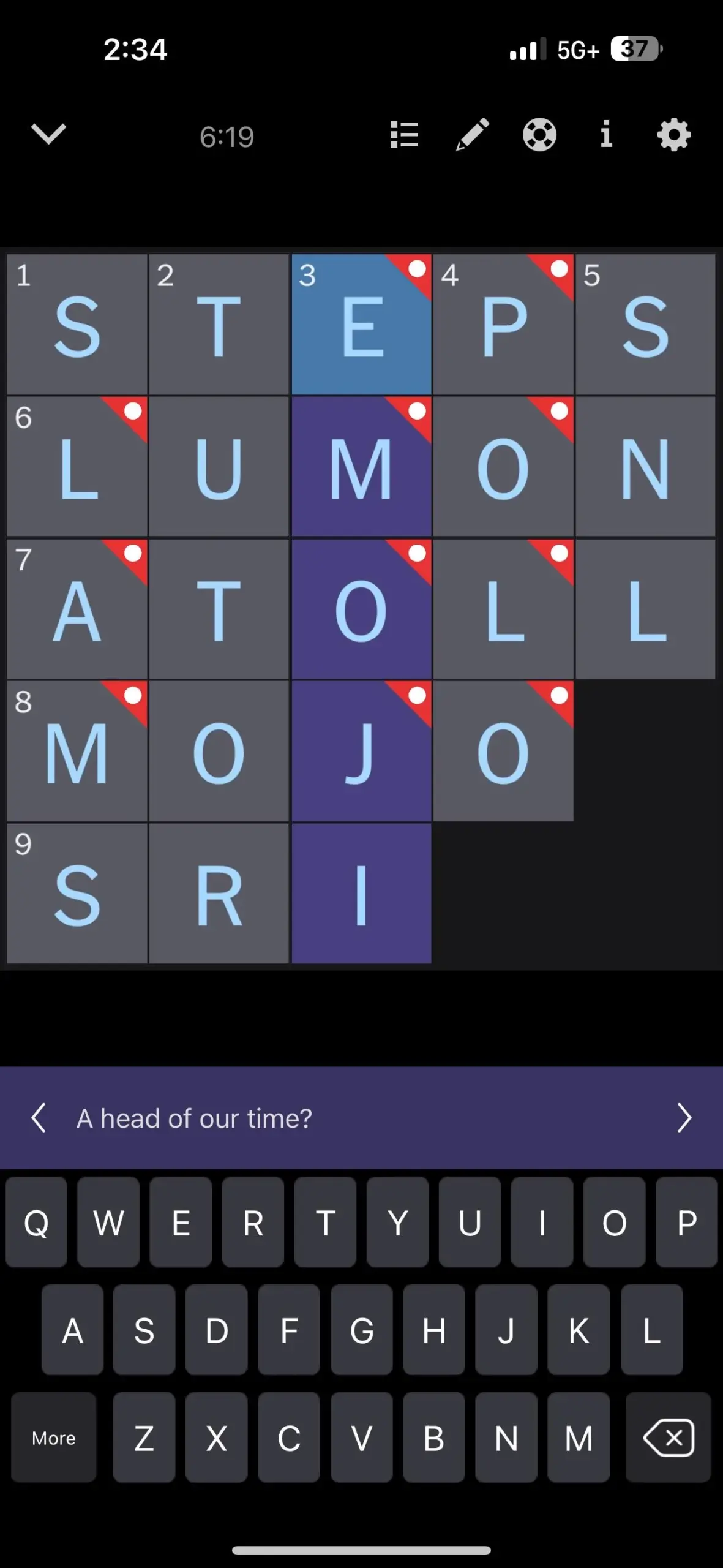
Task: Type the letter Z
Action: [144, 1438]
